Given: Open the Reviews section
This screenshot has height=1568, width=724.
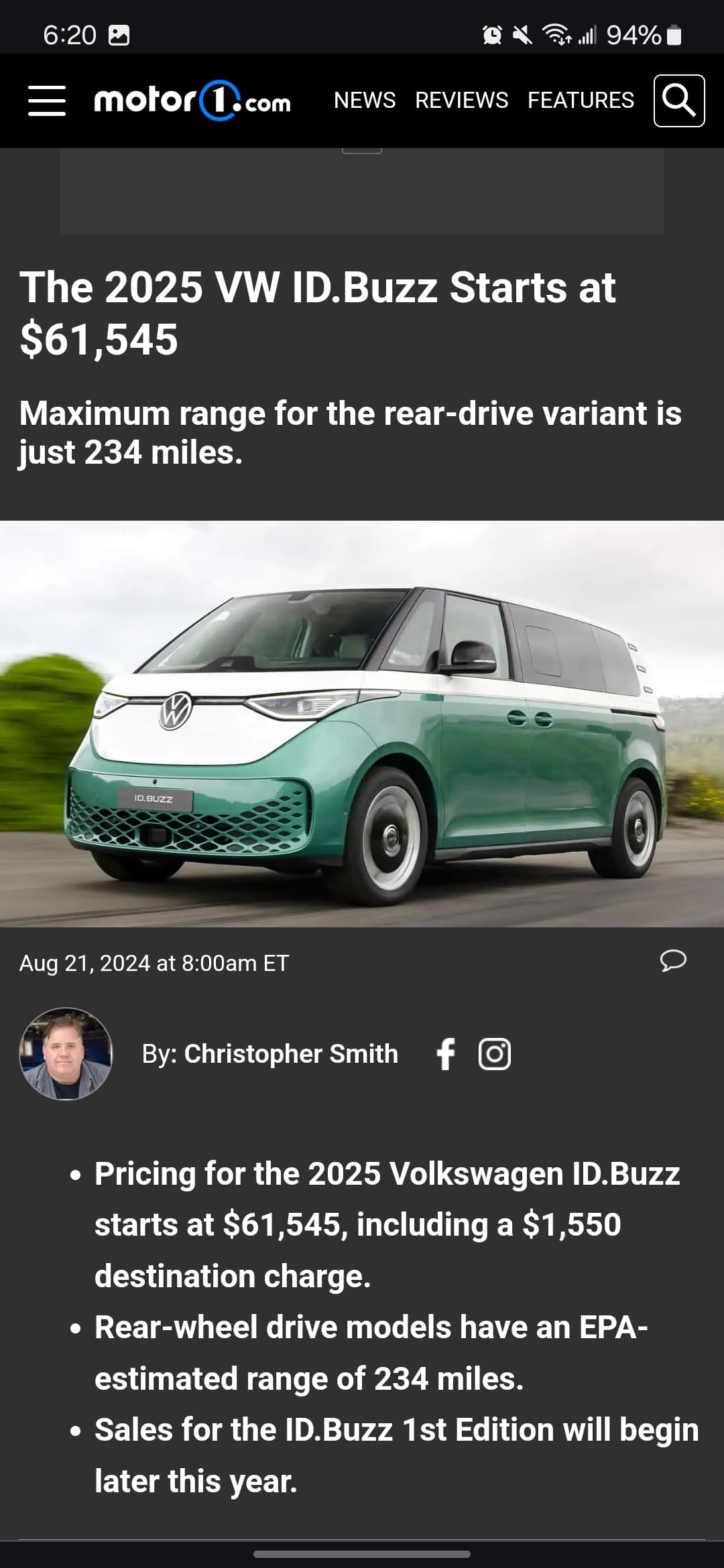Looking at the screenshot, I should [461, 101].
